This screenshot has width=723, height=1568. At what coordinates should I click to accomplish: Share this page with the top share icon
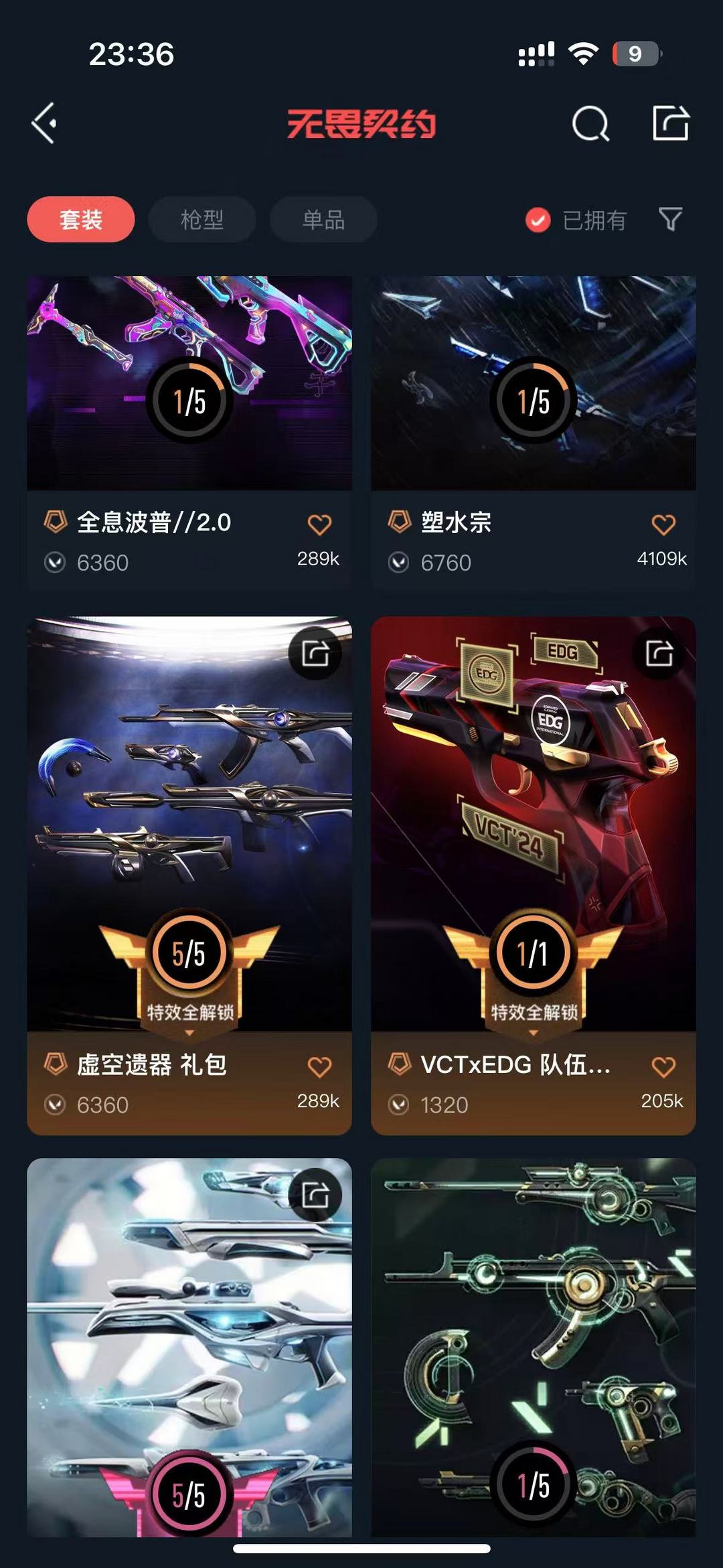point(670,123)
